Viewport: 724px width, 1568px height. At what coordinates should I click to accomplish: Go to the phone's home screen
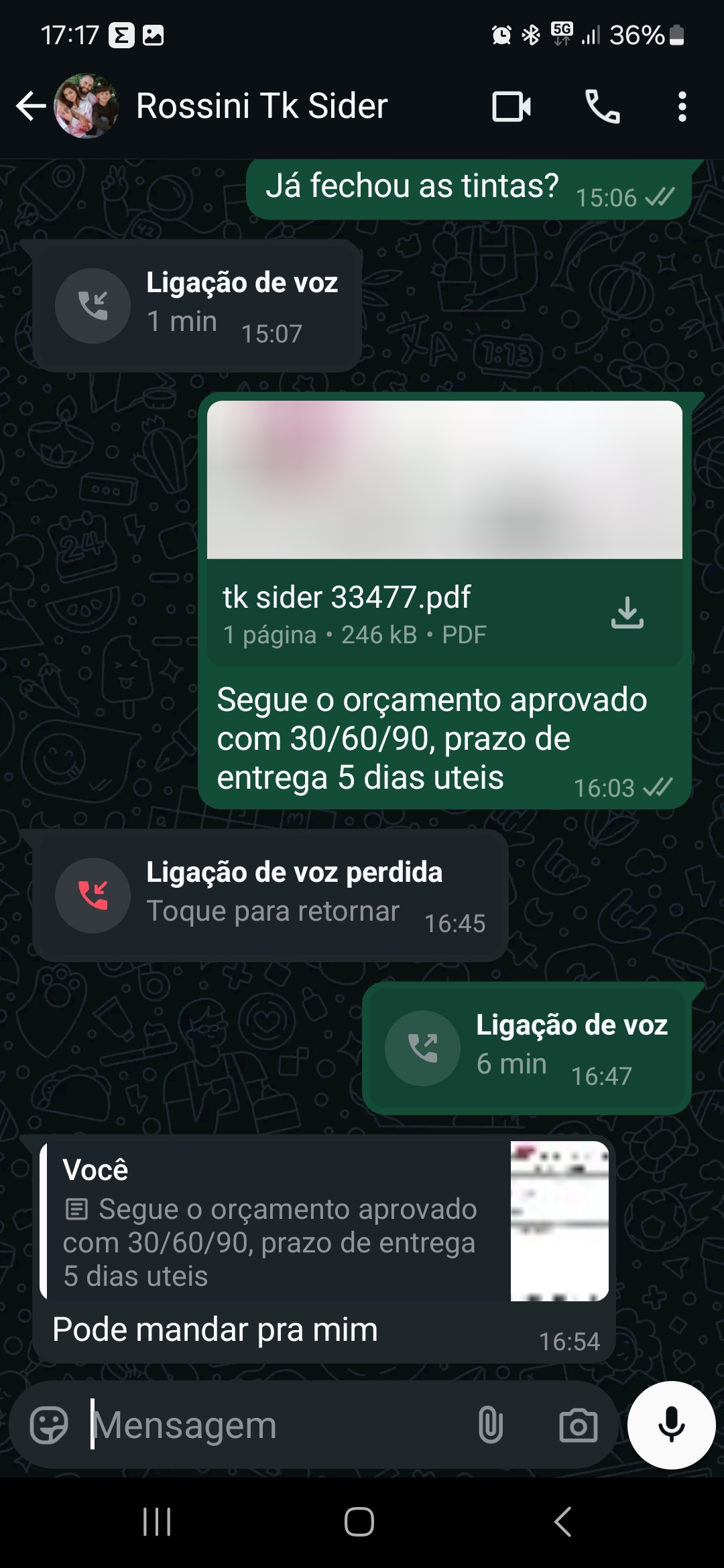tap(359, 1522)
